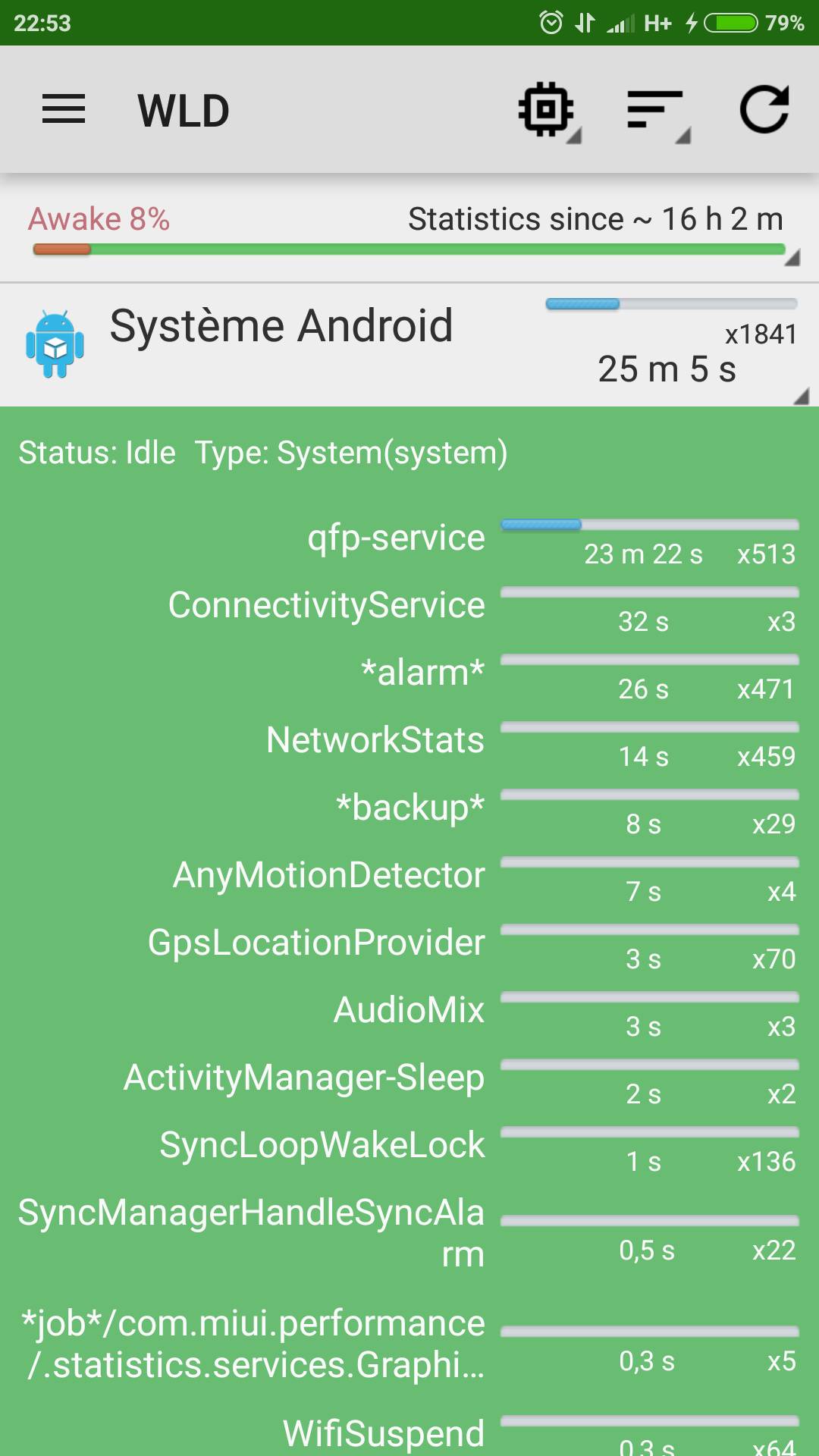Select the ActivityManager-Sleep wakelock row
This screenshot has height=1456, width=819.
[409, 1078]
